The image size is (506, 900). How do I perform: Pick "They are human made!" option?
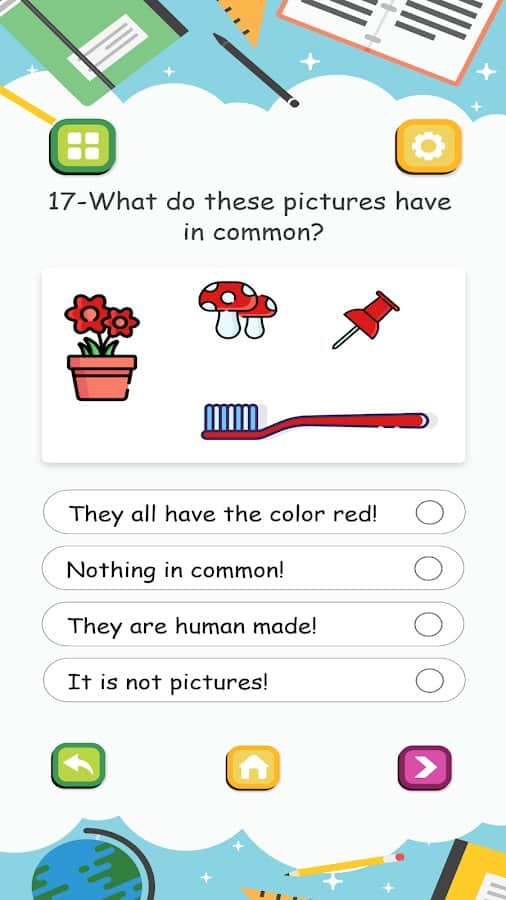coord(254,624)
